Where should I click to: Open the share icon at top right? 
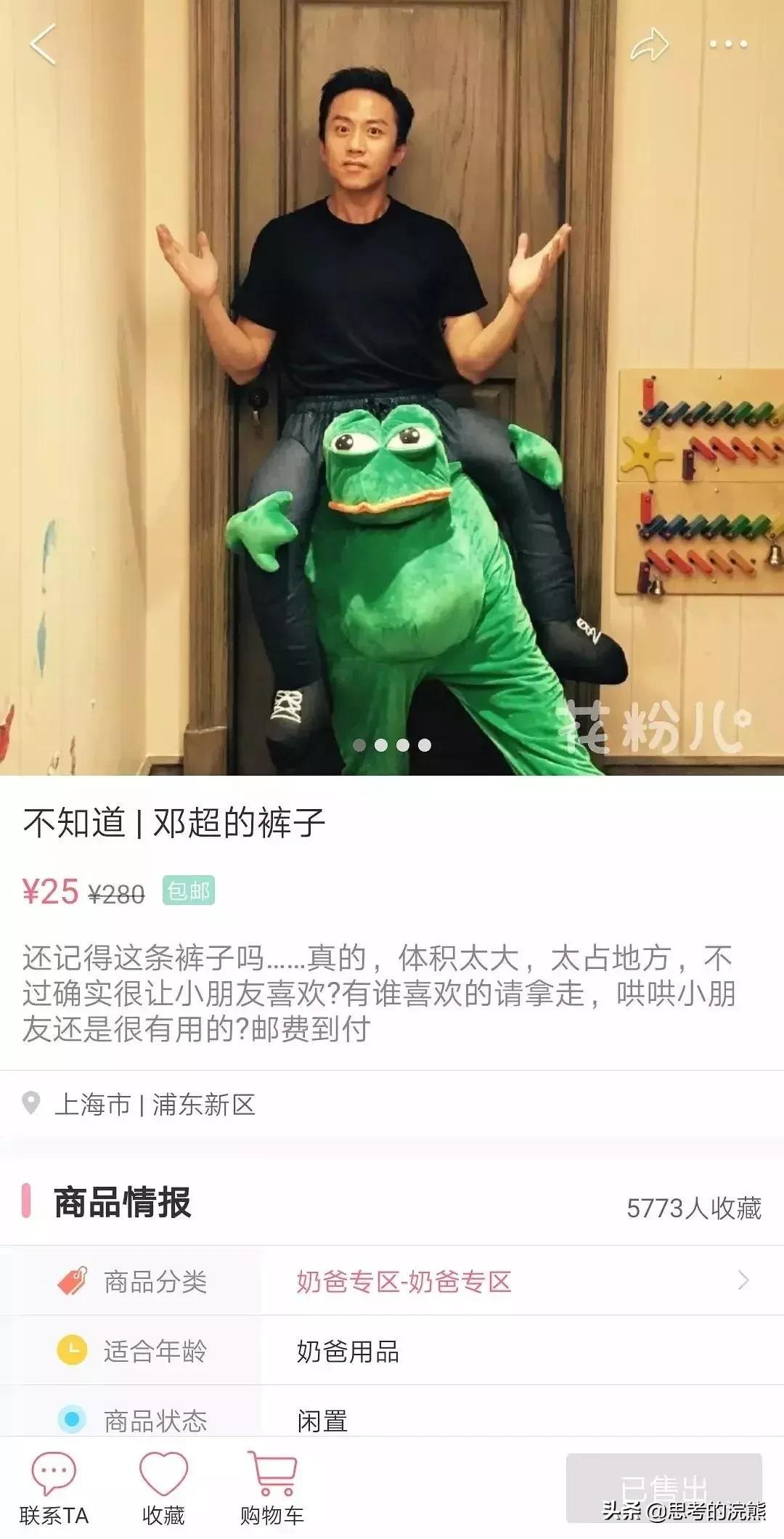(652, 44)
